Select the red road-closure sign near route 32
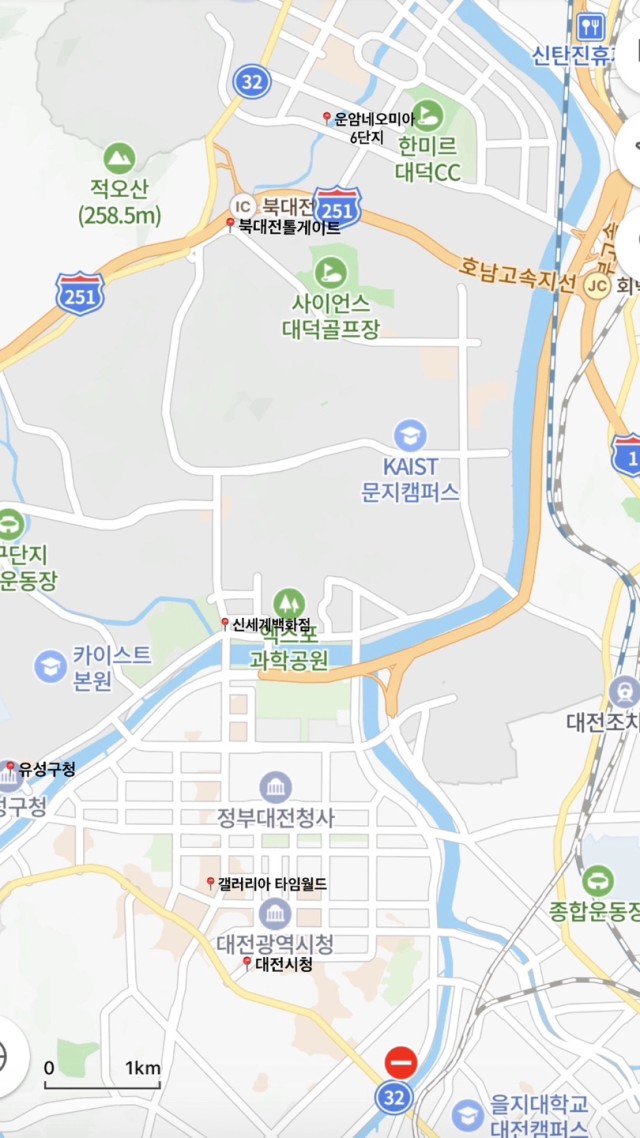The height and width of the screenshot is (1138, 640). [x=401, y=1063]
